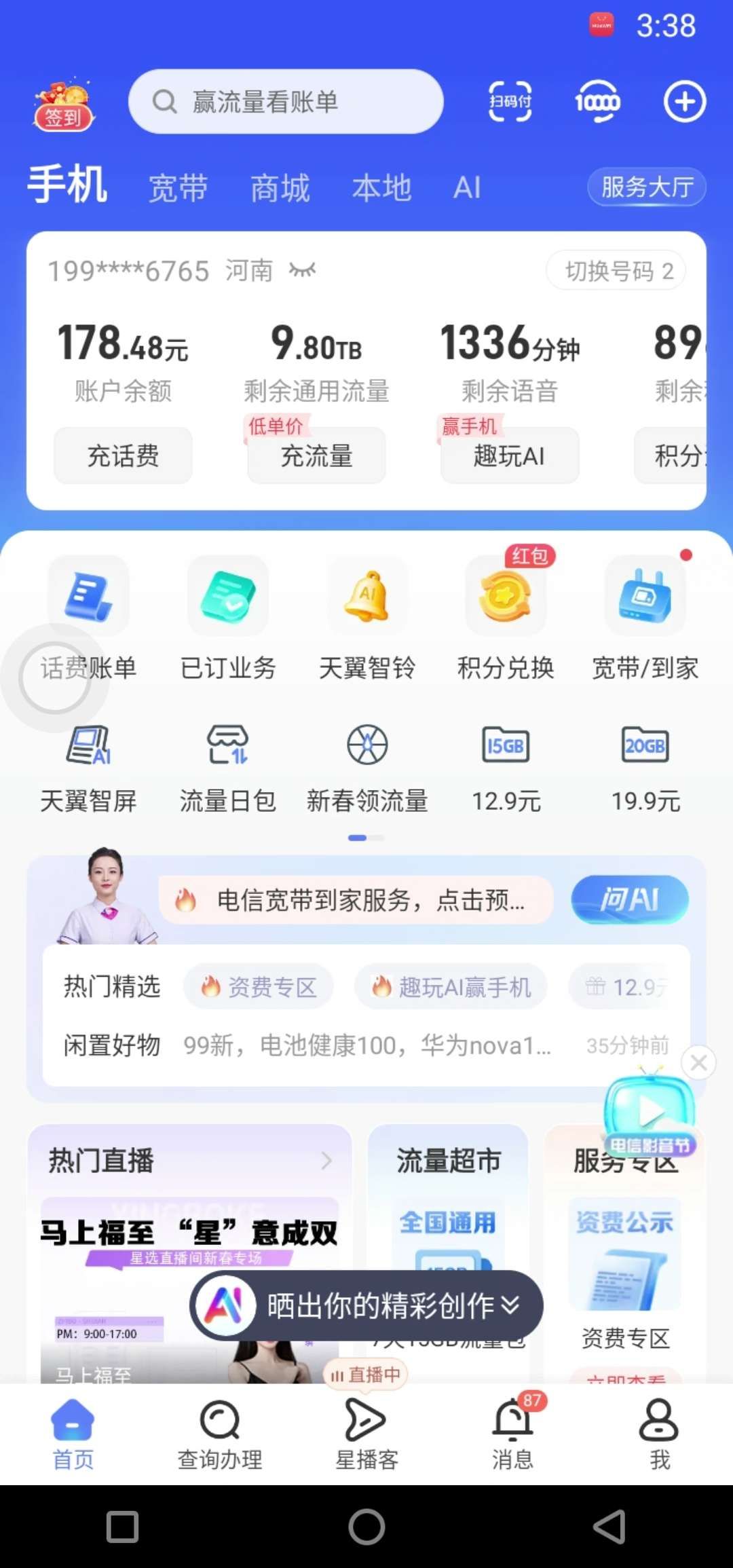The image size is (733, 1568).
Task: Tap the search box 赢流量看账单
Action: (286, 102)
